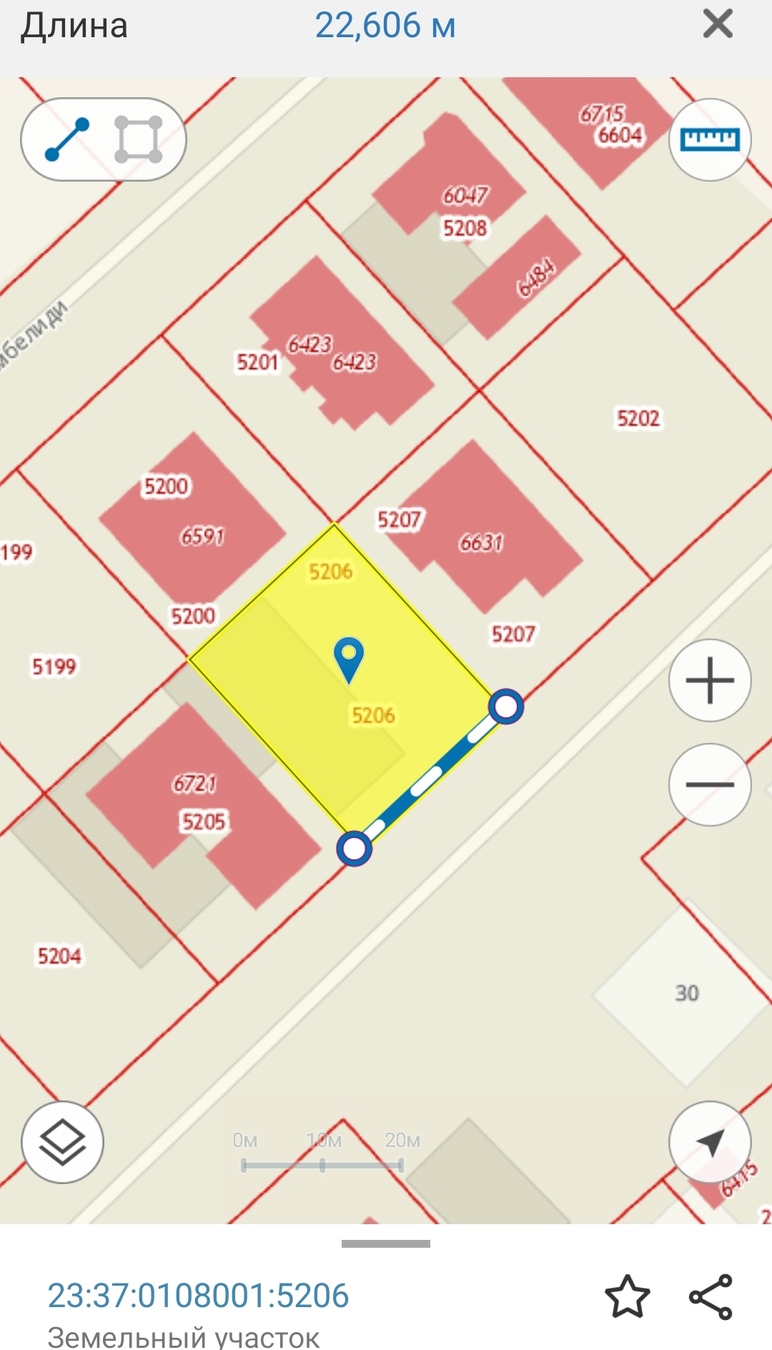Tap the blue marker on parcel 5206
Image resolution: width=772 pixels, height=1350 pixels.
pyautogui.click(x=348, y=659)
